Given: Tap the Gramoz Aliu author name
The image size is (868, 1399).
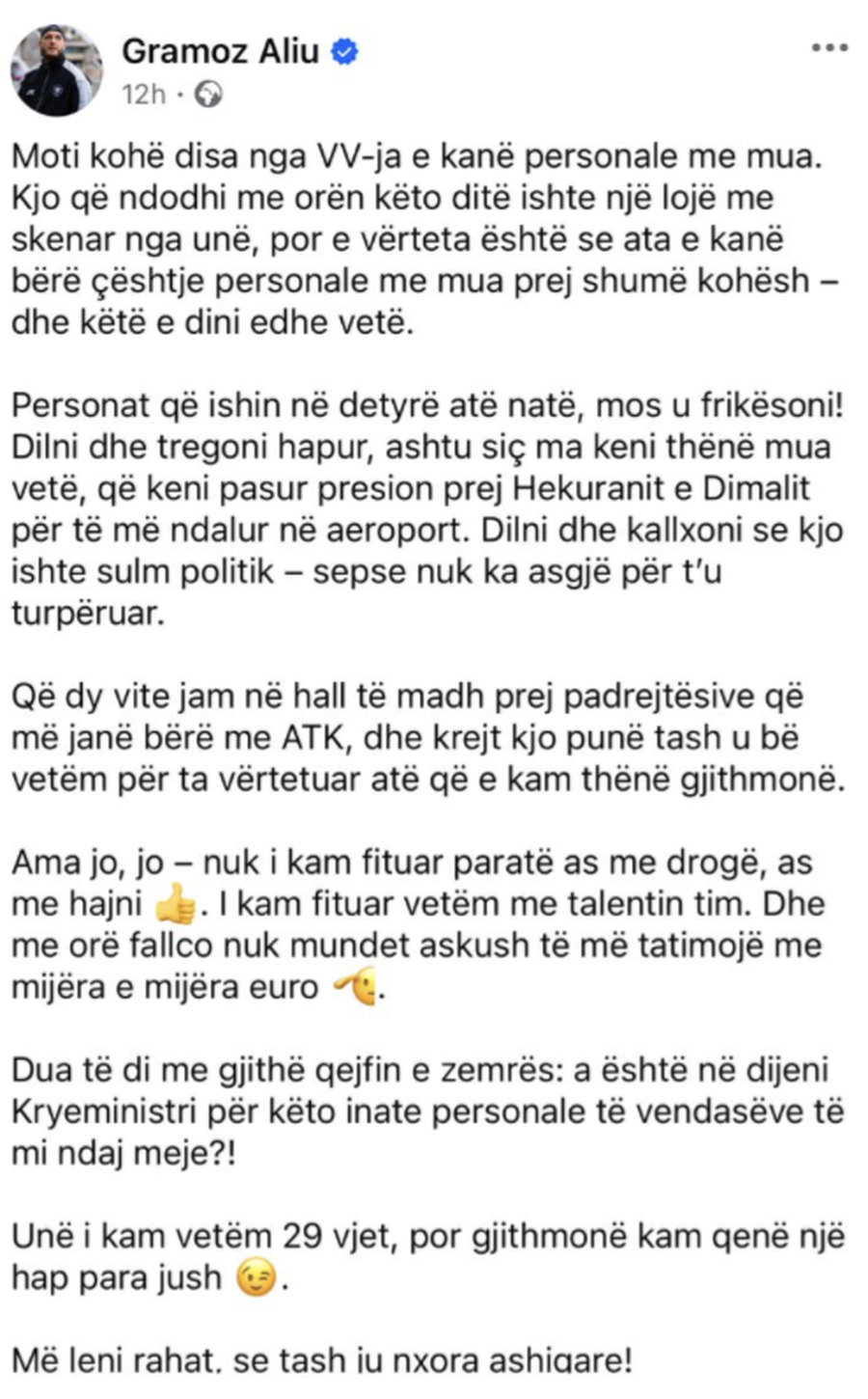Looking at the screenshot, I should pyautogui.click(x=220, y=51).
